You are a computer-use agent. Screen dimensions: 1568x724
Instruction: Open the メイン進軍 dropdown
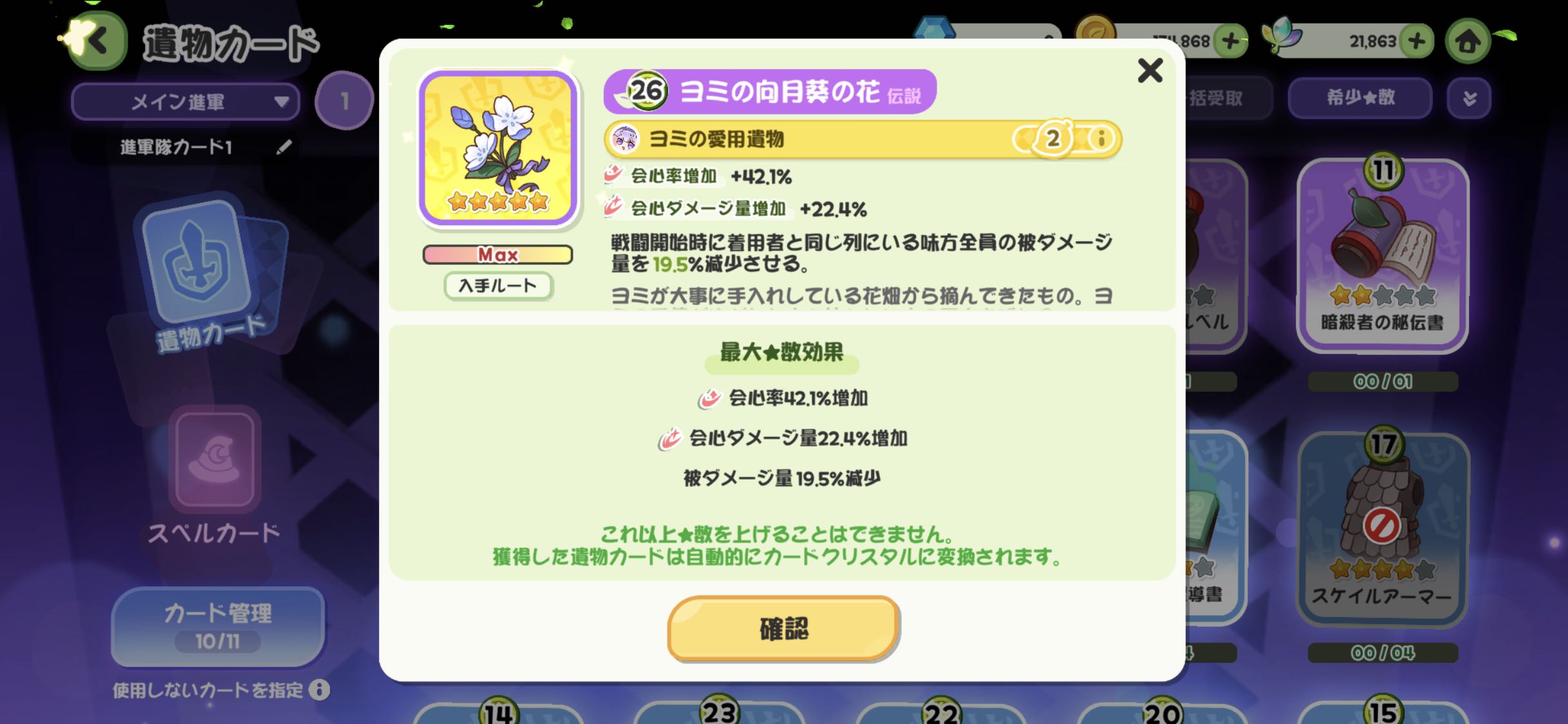(185, 102)
